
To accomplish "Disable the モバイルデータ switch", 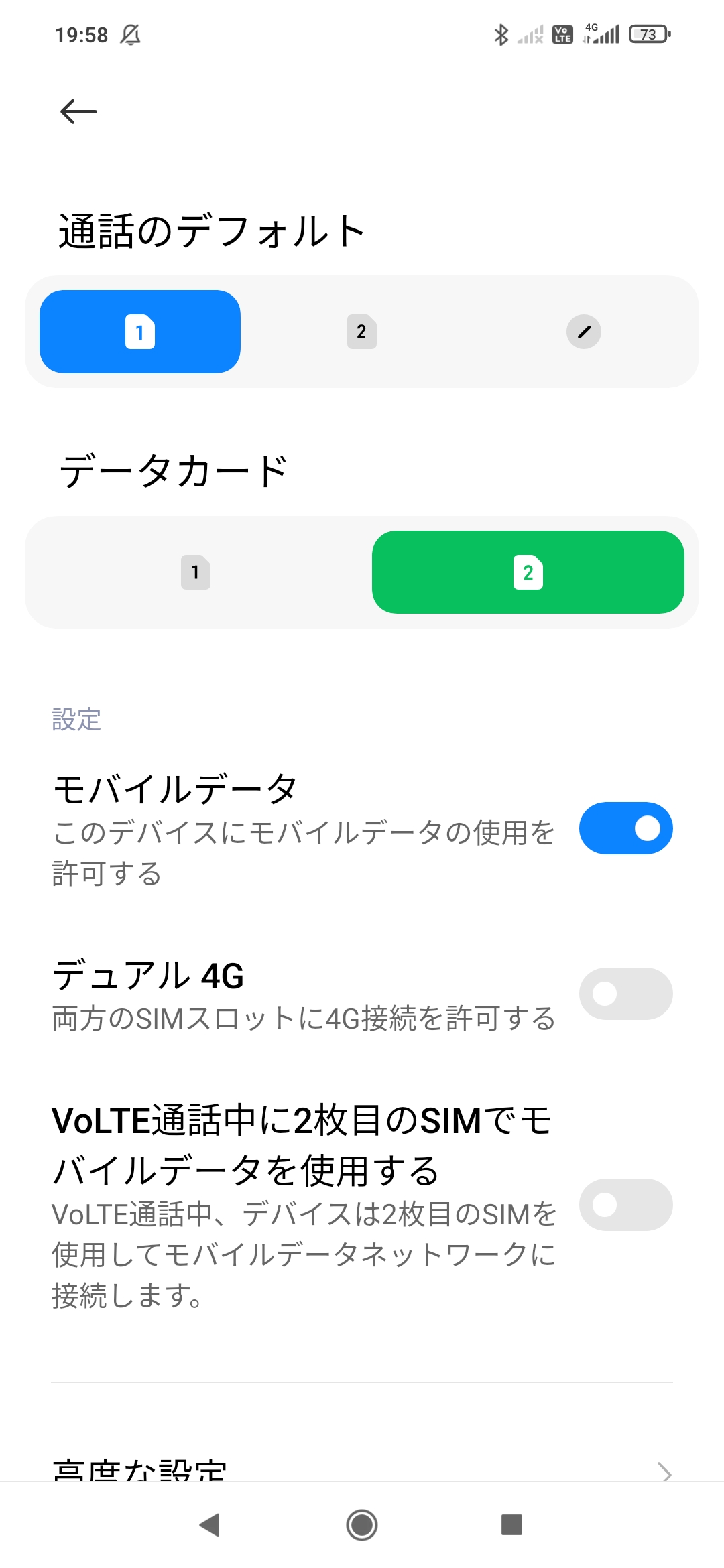I will [625, 828].
